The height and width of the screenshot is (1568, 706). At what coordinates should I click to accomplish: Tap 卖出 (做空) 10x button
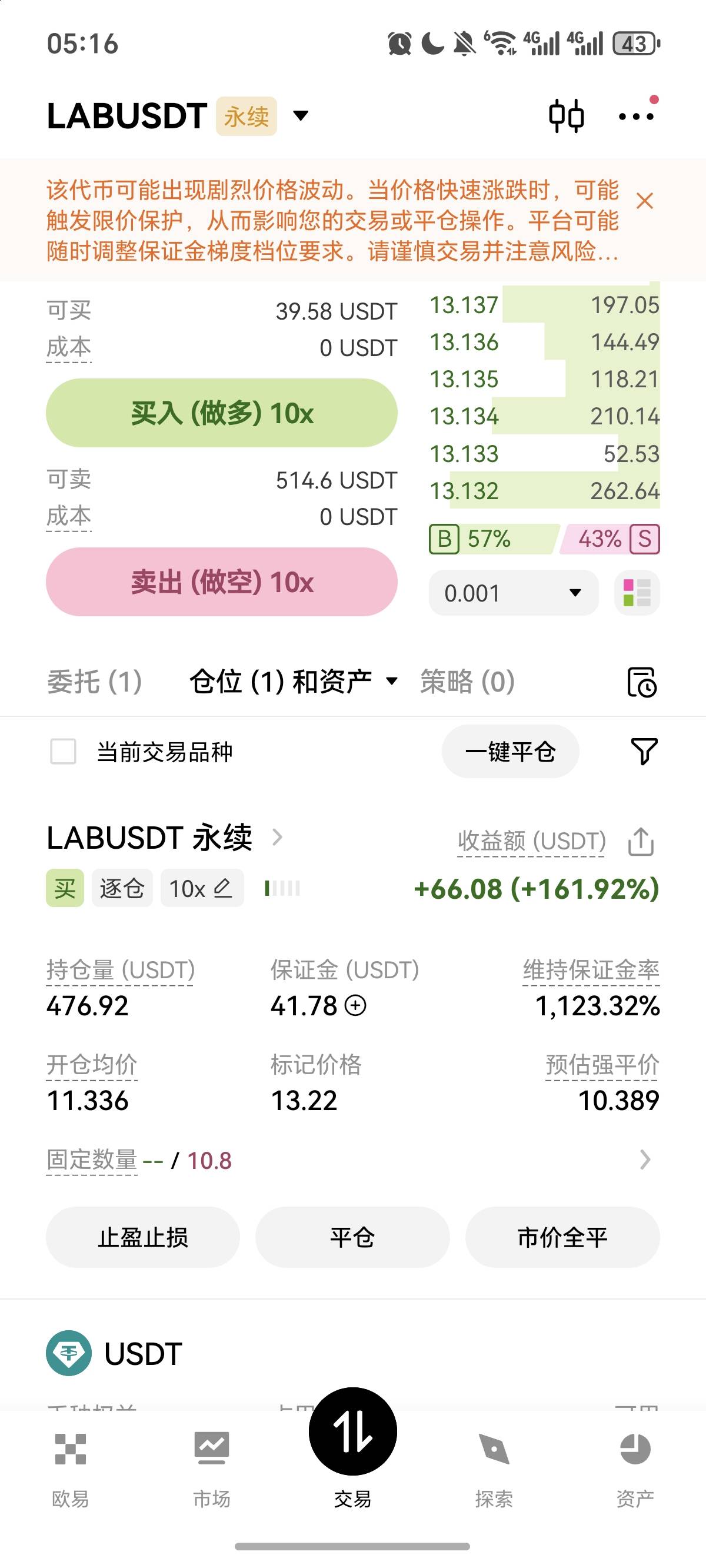(222, 582)
